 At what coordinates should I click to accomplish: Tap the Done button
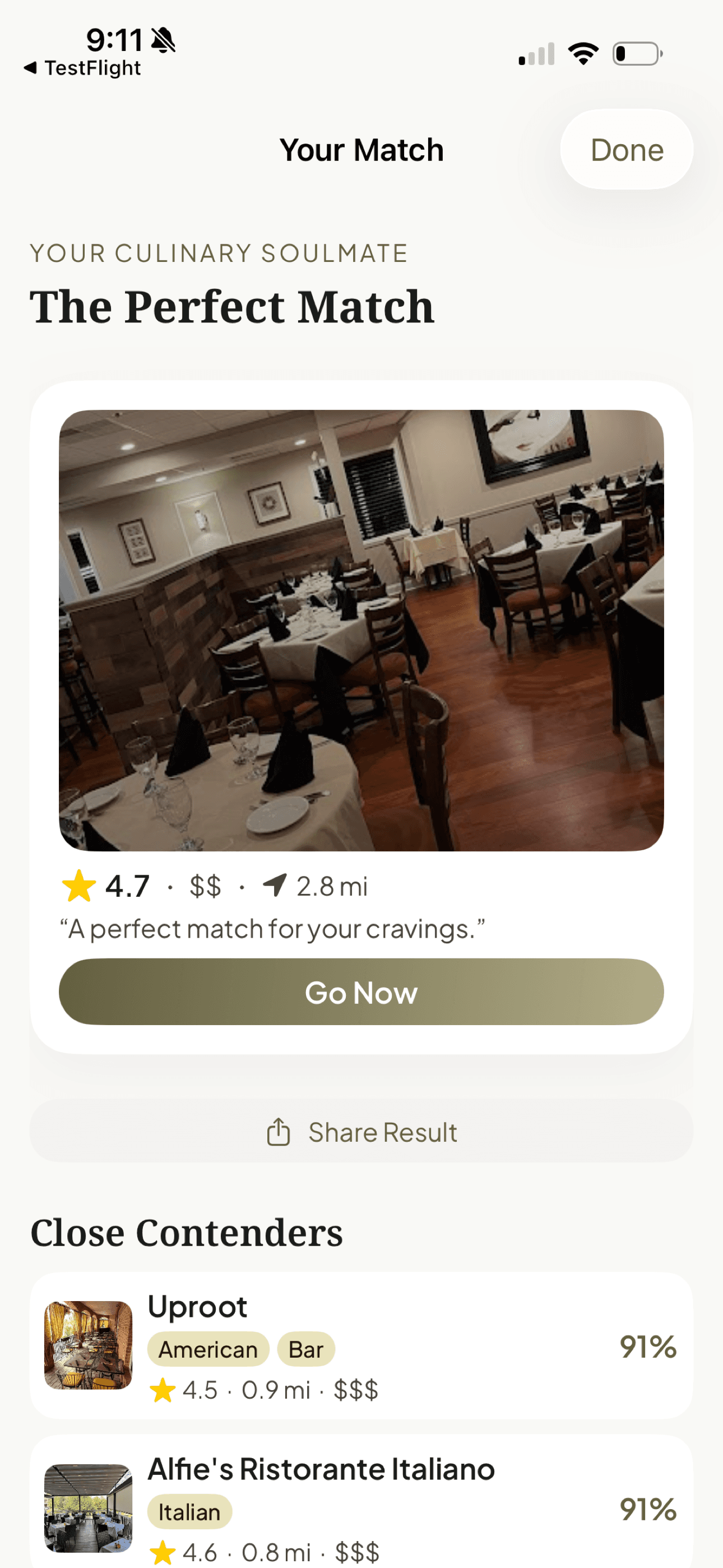point(626,150)
